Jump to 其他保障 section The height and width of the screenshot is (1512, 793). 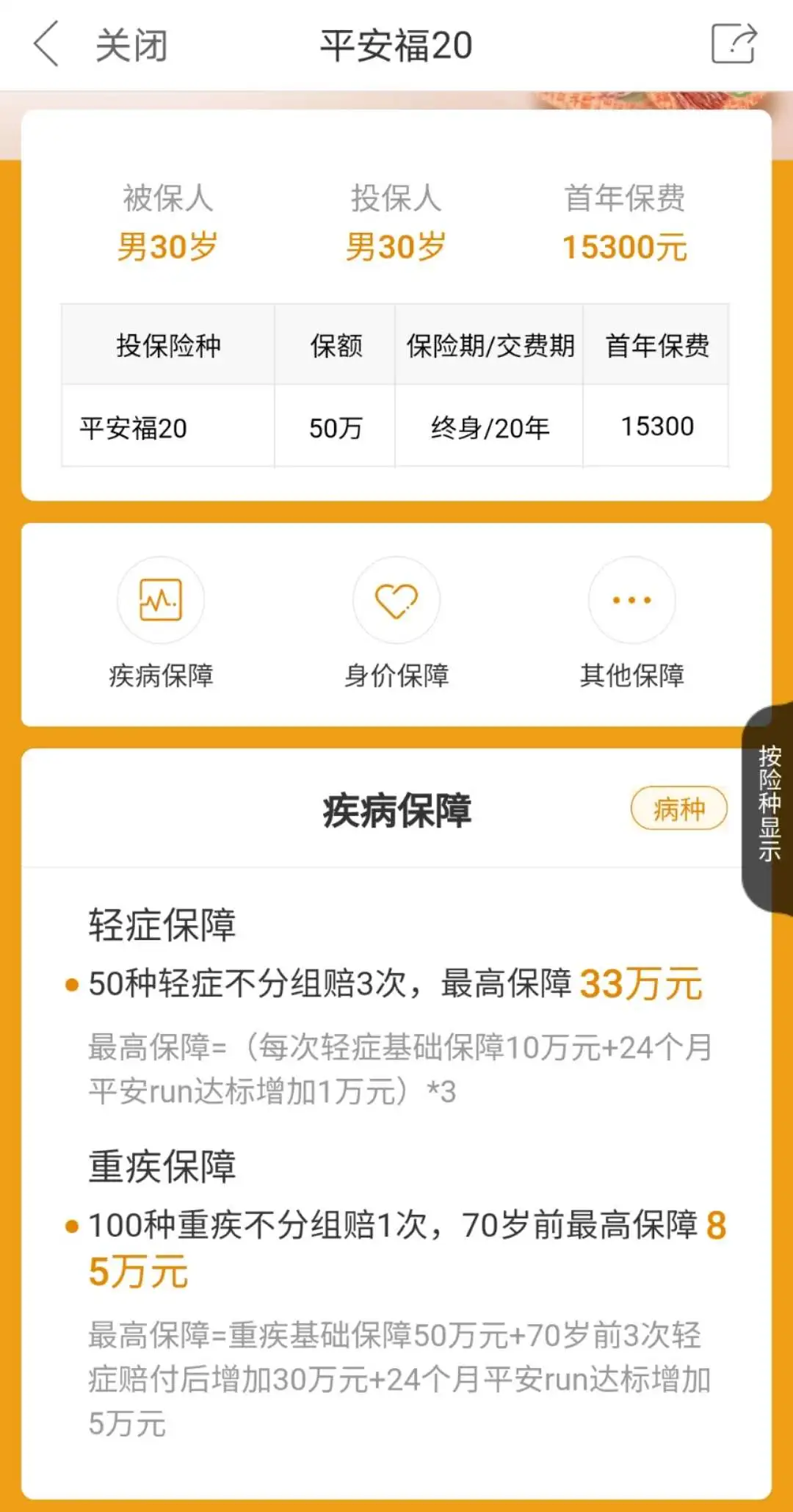[631, 623]
